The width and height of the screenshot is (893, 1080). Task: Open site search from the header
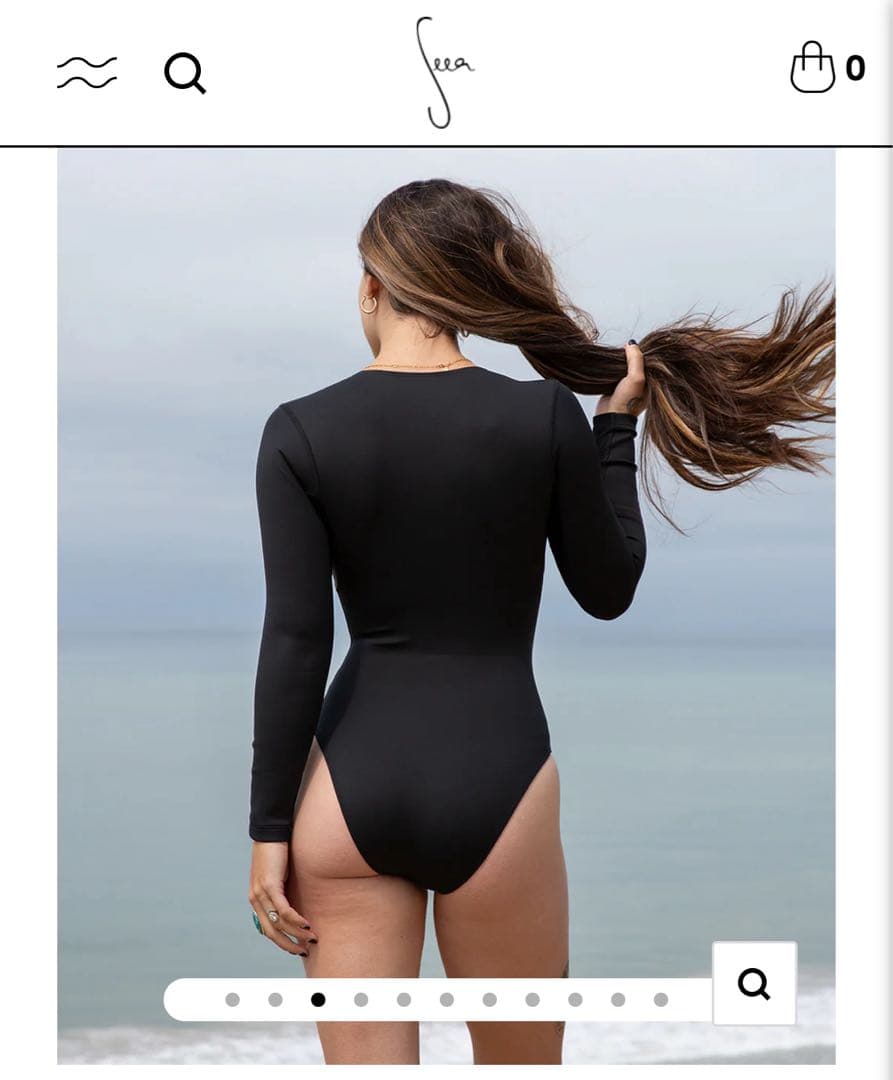pyautogui.click(x=185, y=73)
